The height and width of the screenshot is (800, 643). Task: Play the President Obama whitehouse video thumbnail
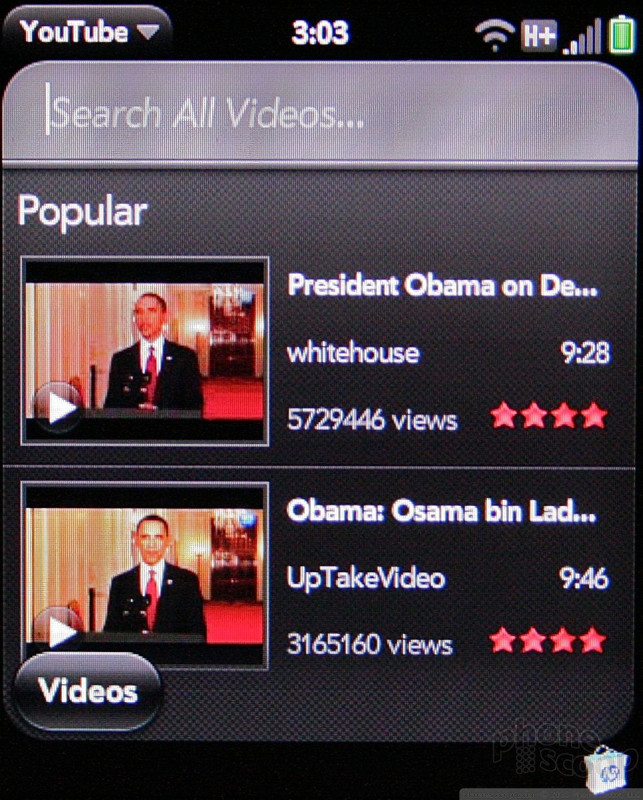coord(145,351)
